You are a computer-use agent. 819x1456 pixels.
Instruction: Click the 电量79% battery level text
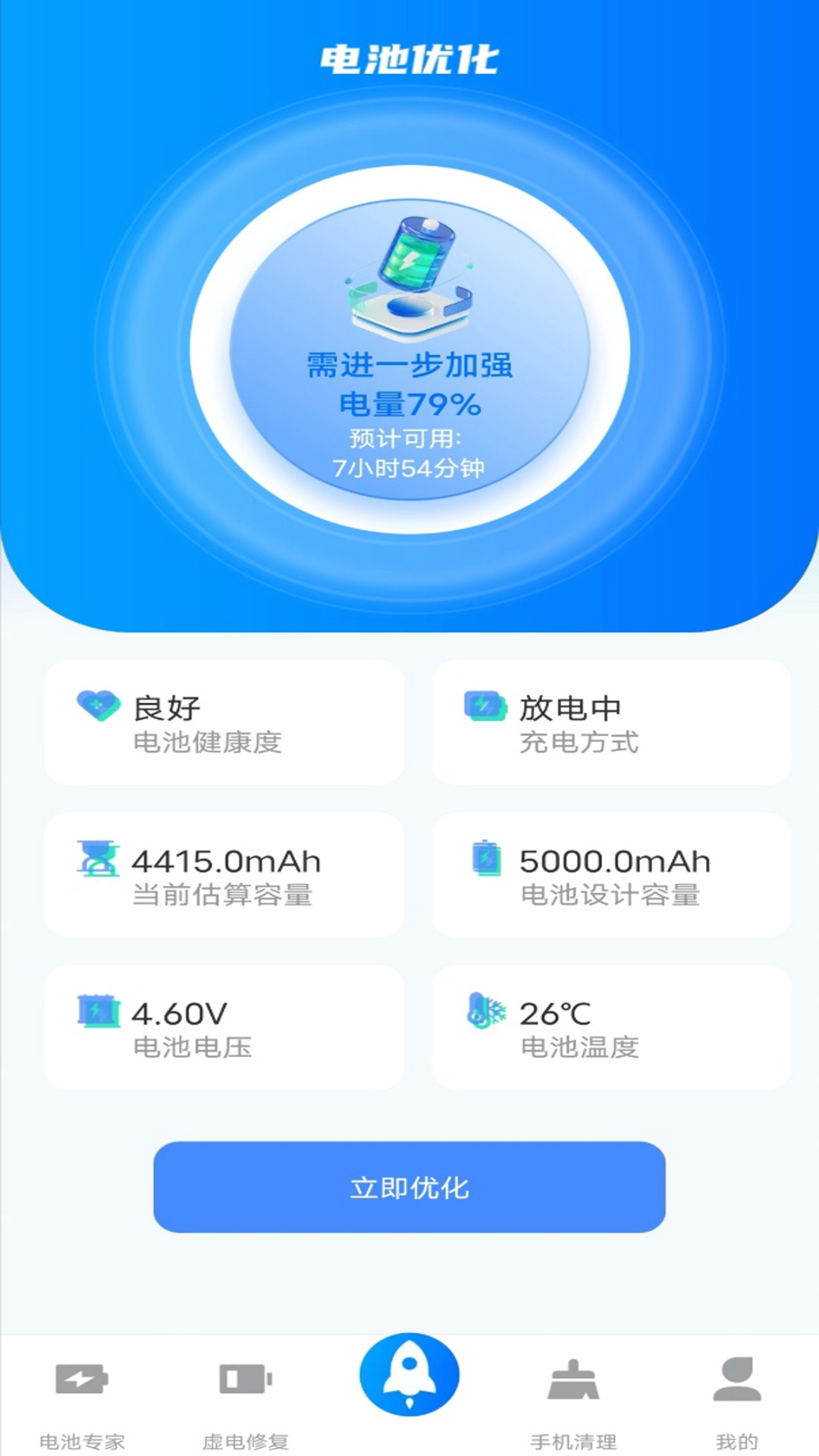pyautogui.click(x=409, y=402)
